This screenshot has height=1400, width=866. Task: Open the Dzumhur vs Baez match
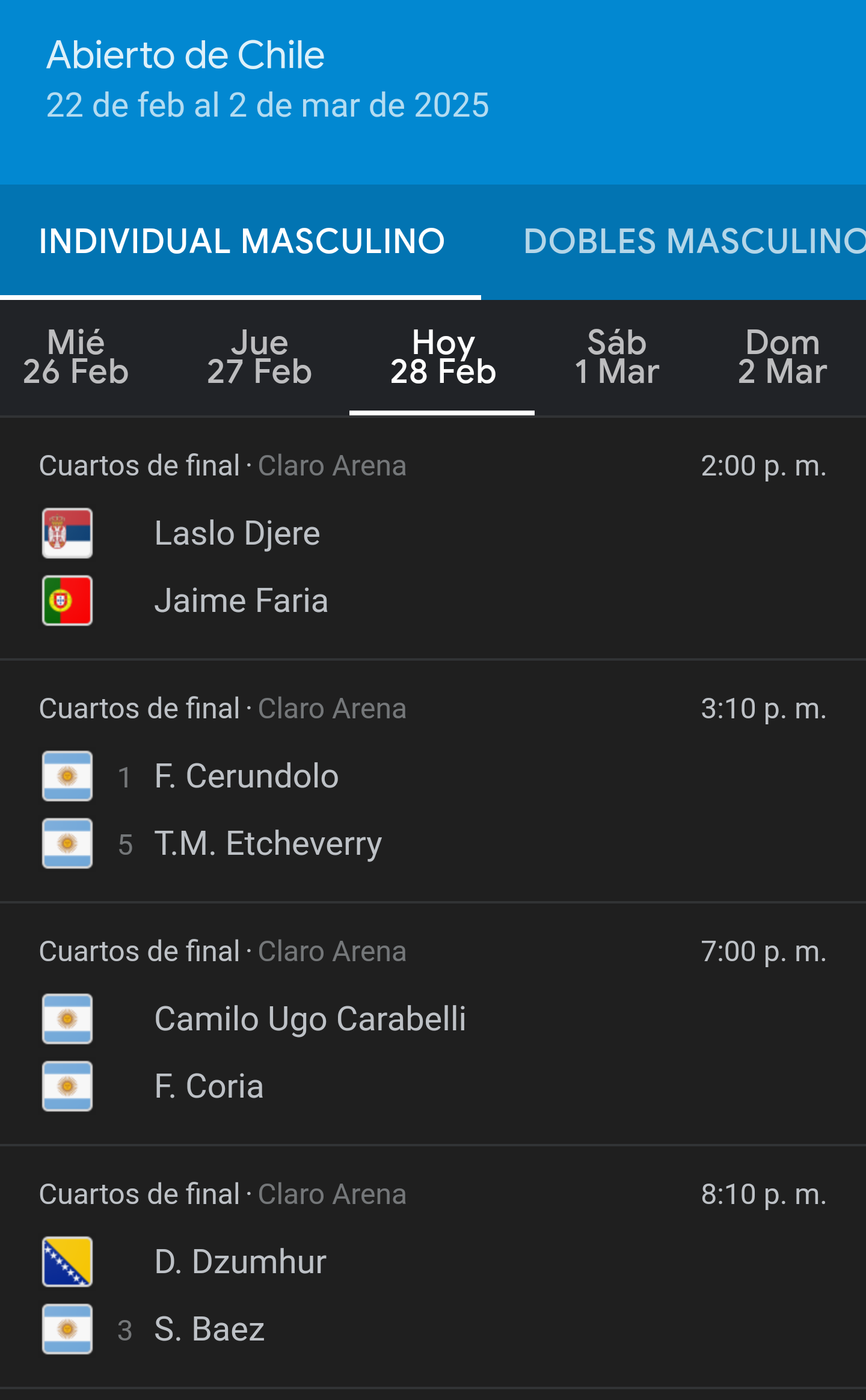click(433, 1267)
